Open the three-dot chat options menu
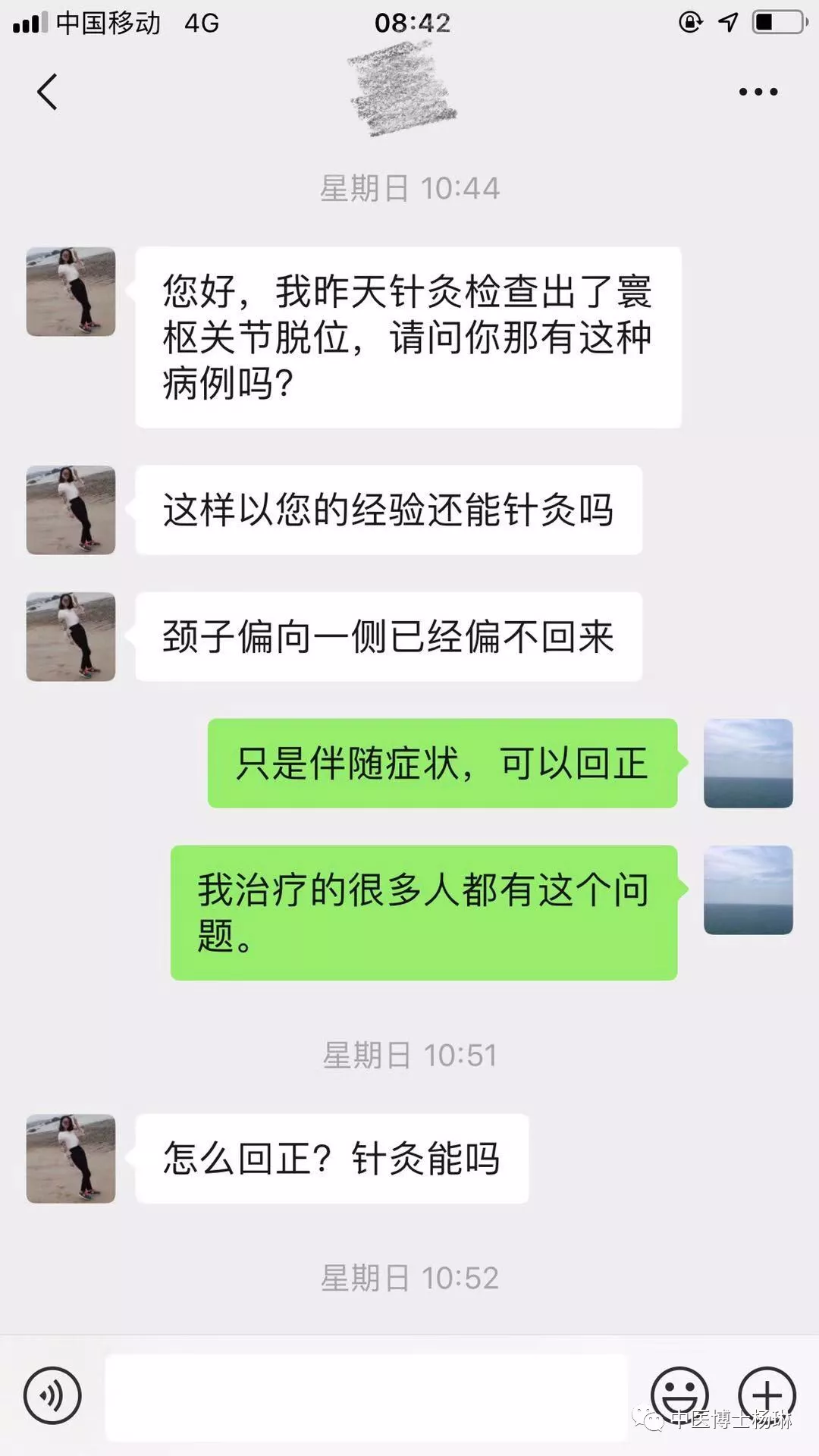819x1456 pixels. [758, 92]
